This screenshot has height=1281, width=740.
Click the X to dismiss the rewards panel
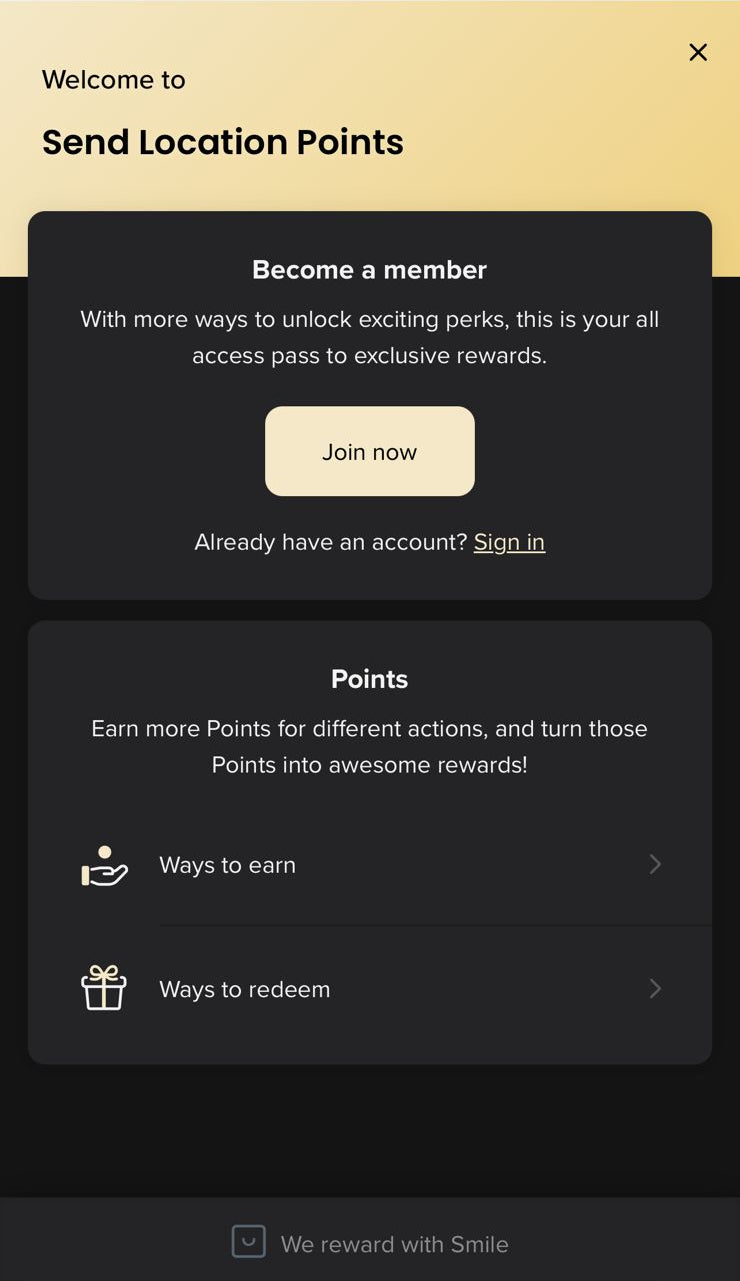[x=697, y=52]
